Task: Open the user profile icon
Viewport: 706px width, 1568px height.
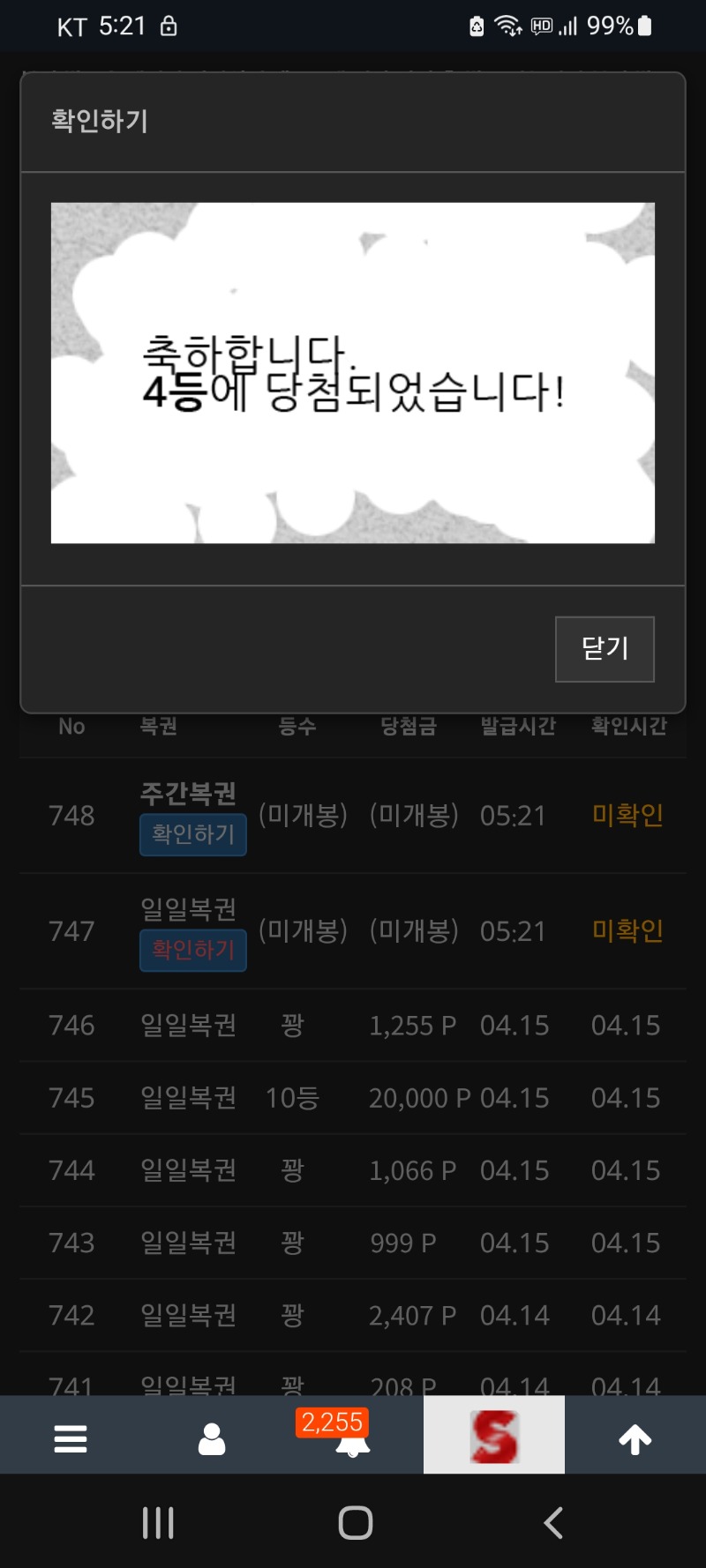Action: tap(212, 1439)
